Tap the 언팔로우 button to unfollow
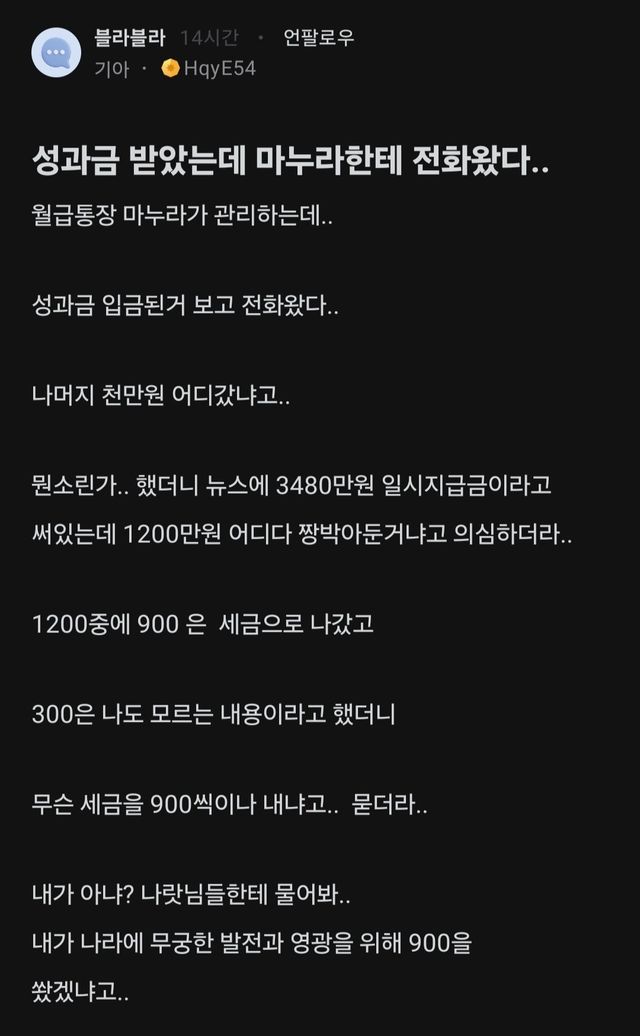Screen dimensions: 640x1036 point(319,39)
